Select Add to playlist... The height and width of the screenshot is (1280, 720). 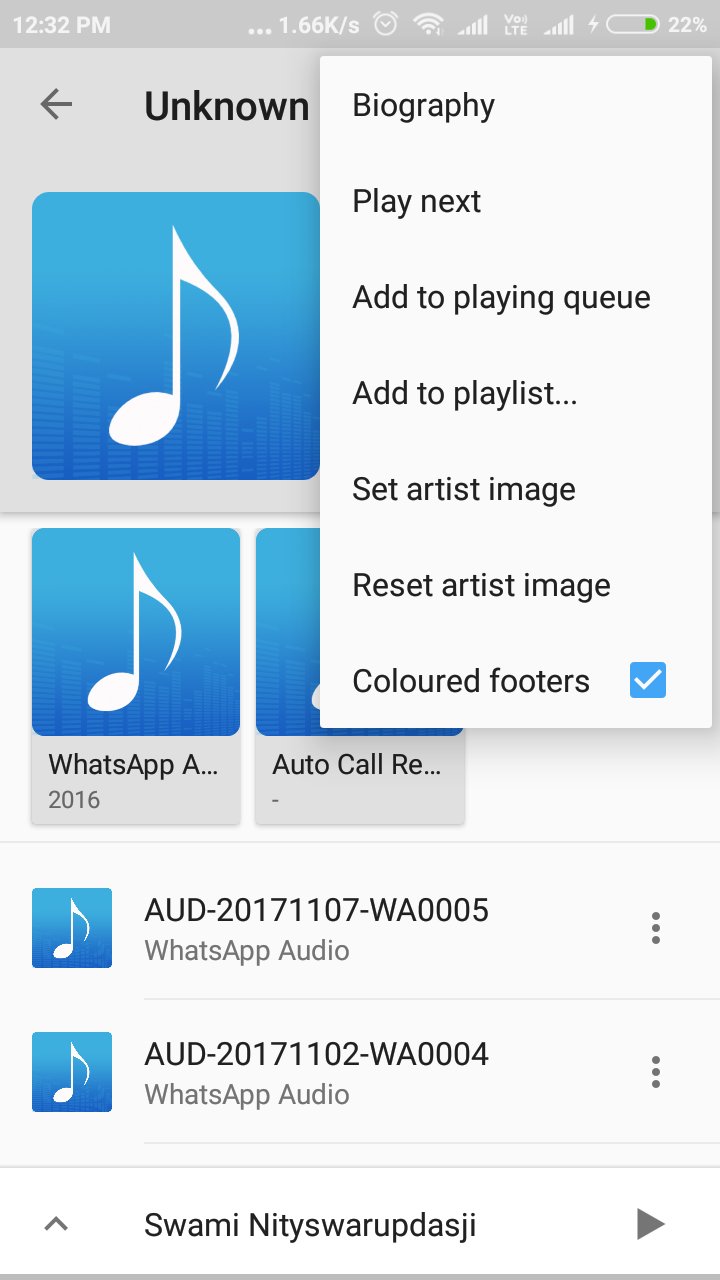point(465,394)
